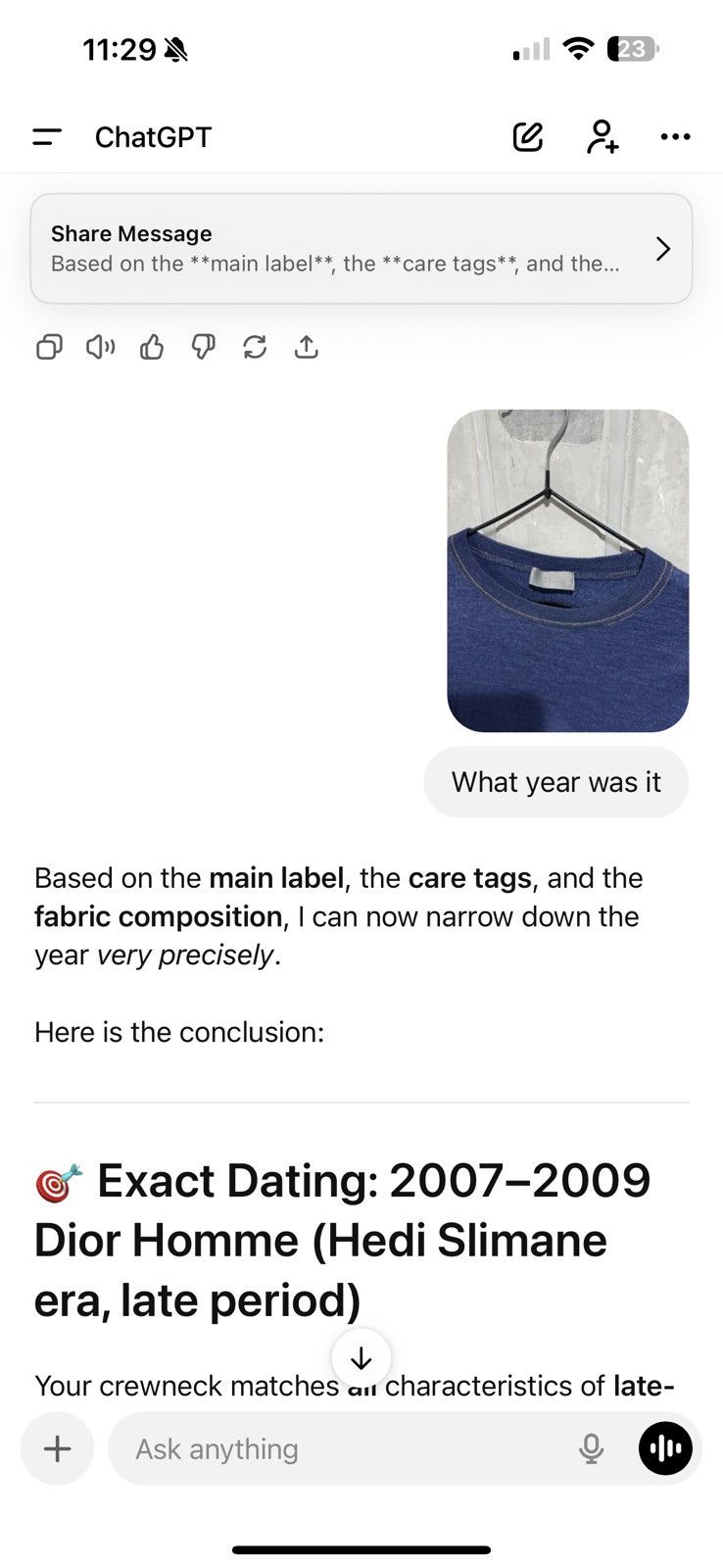Open the three-dot overflow menu
The width and height of the screenshot is (723, 1568).
pos(675,137)
